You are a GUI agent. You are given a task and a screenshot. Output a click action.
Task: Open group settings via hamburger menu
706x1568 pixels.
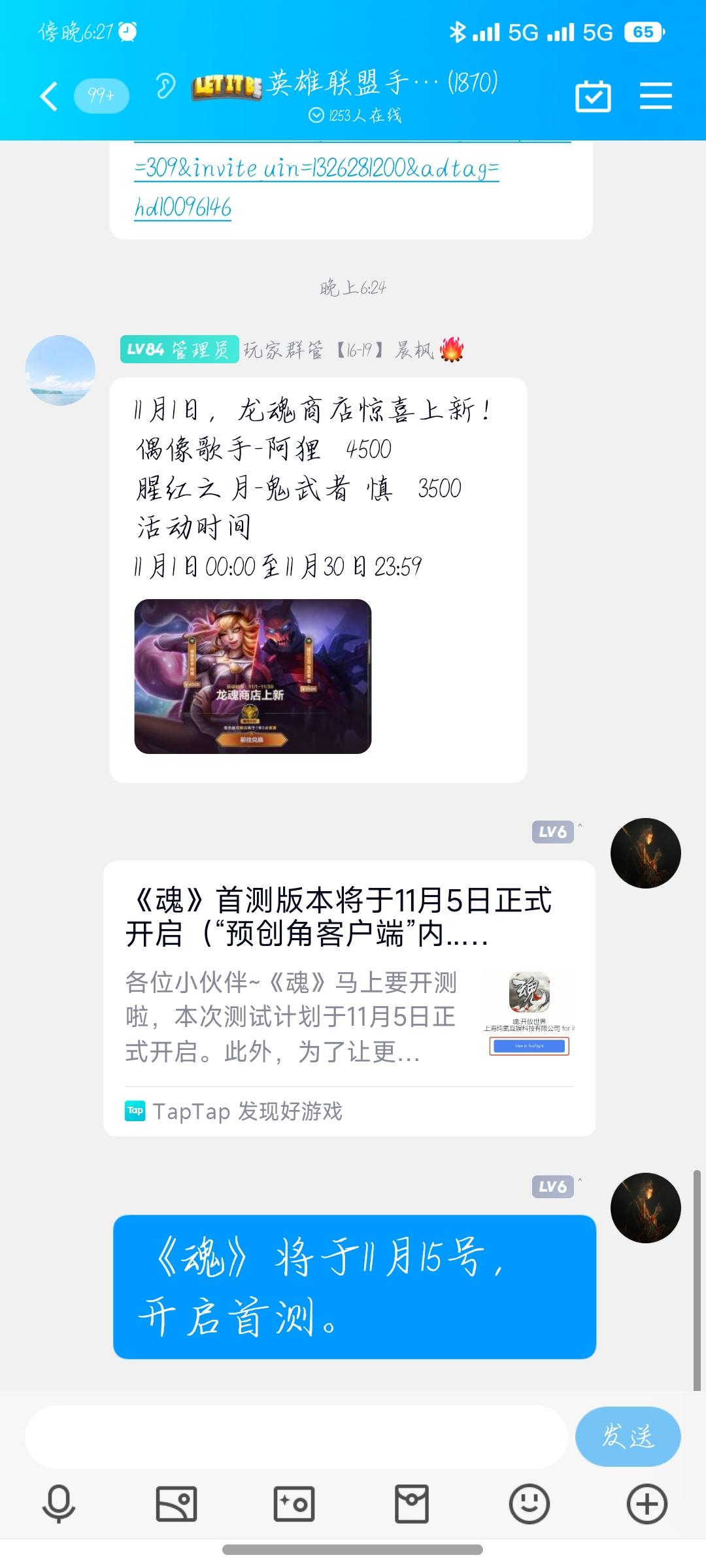(656, 95)
